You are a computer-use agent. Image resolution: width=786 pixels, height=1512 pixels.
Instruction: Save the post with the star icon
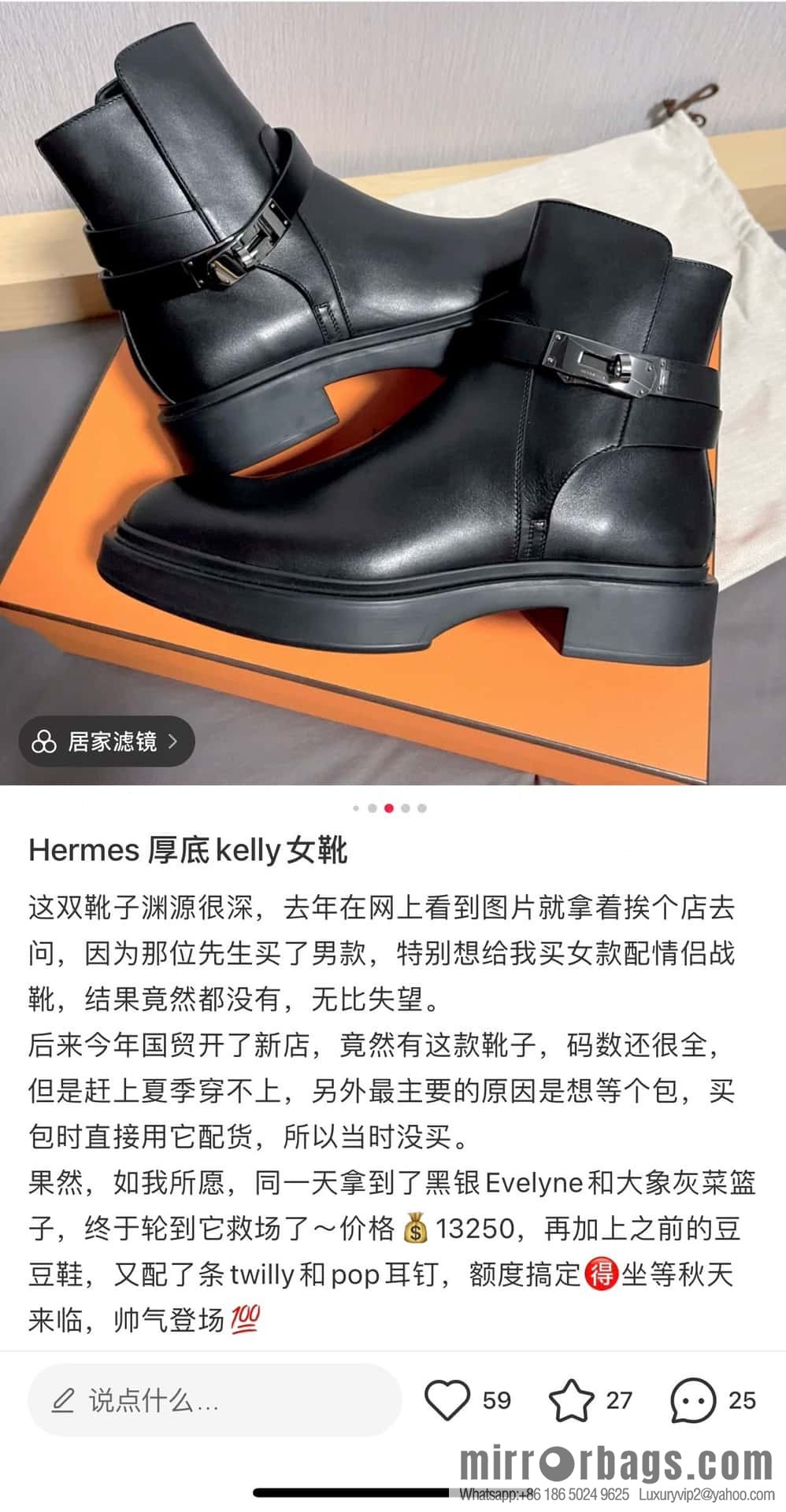click(x=571, y=1400)
